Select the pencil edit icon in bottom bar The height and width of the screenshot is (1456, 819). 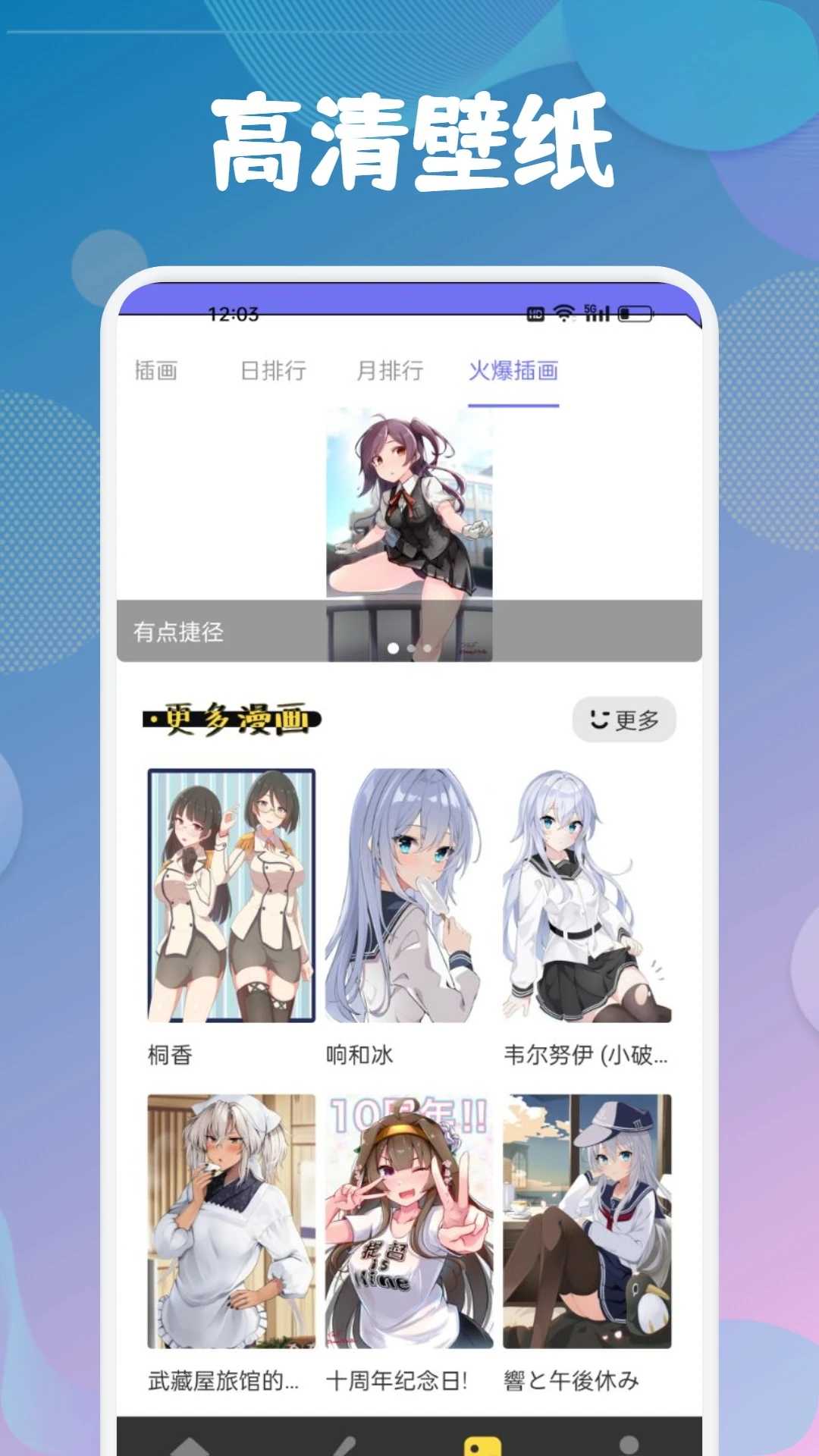(344, 1447)
